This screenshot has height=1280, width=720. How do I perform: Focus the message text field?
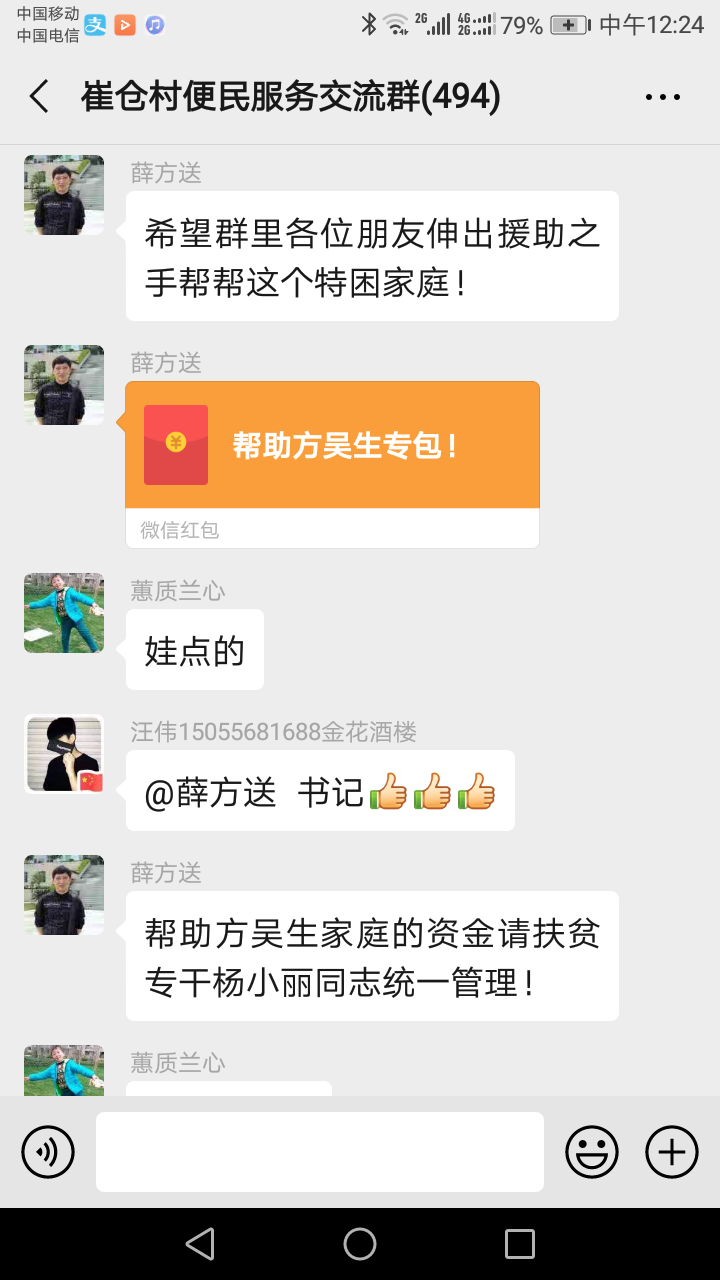320,1152
